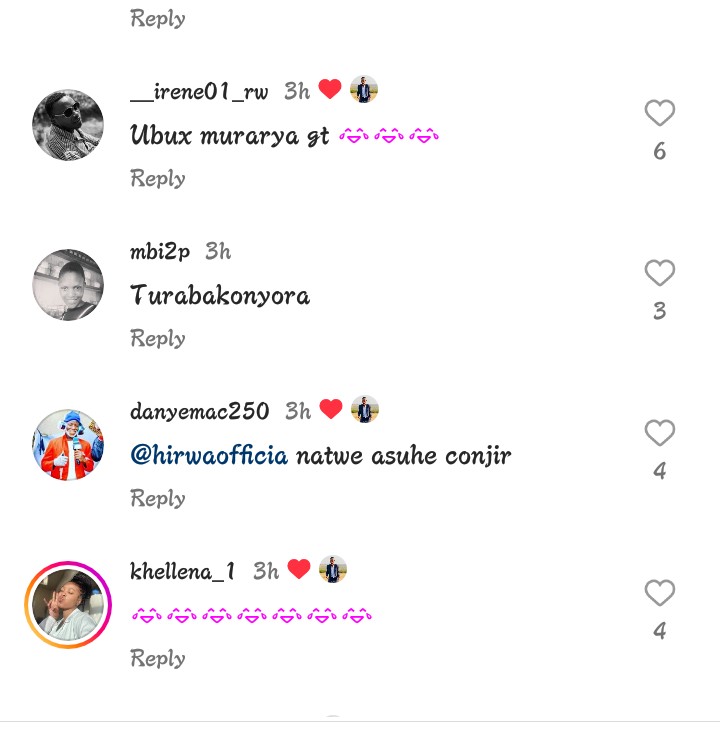Reply to danyemac250's comment
720x741 pixels.
coord(158,499)
